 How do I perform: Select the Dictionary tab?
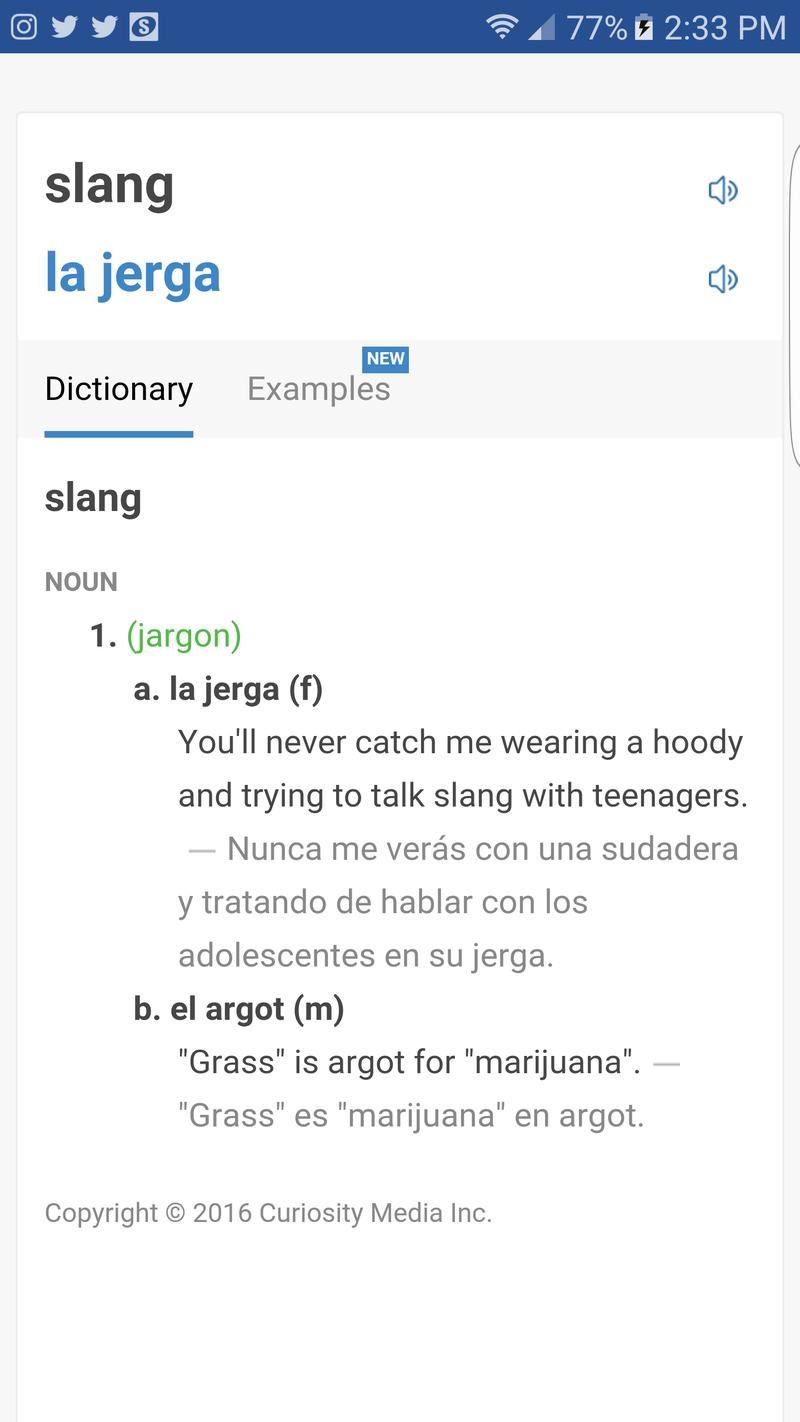(x=119, y=389)
